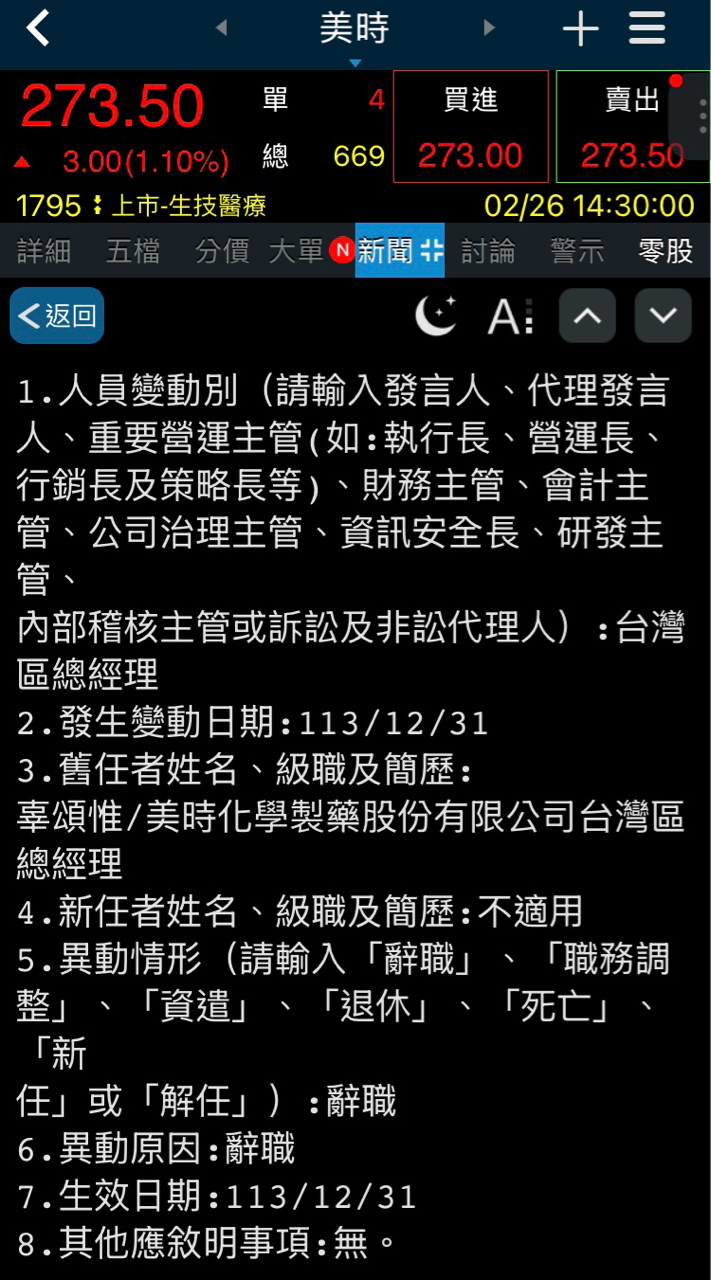Image resolution: width=711 pixels, height=1280 pixels.
Task: View the 討論 tab
Action: (x=487, y=251)
